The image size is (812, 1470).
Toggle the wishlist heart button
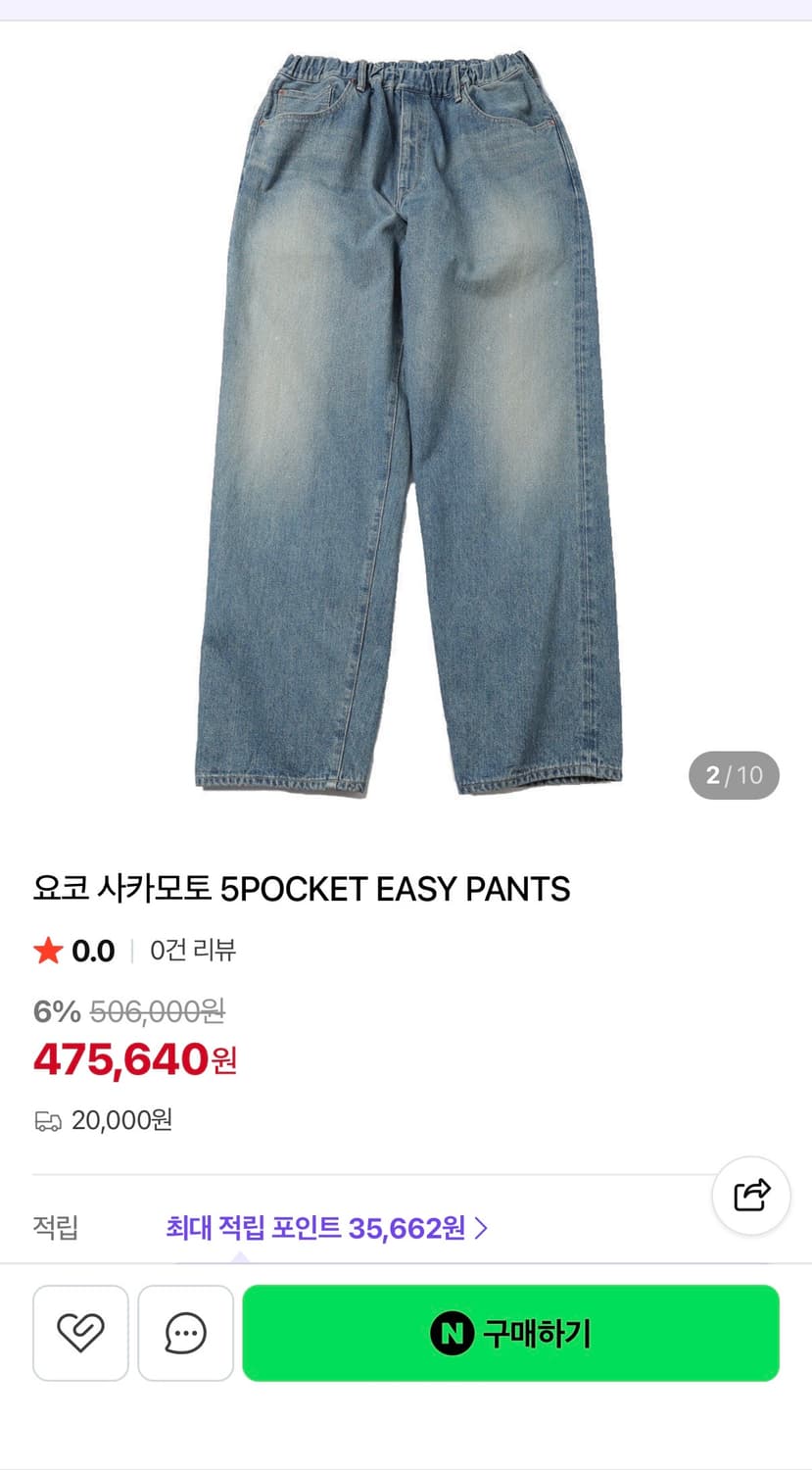point(79,1331)
